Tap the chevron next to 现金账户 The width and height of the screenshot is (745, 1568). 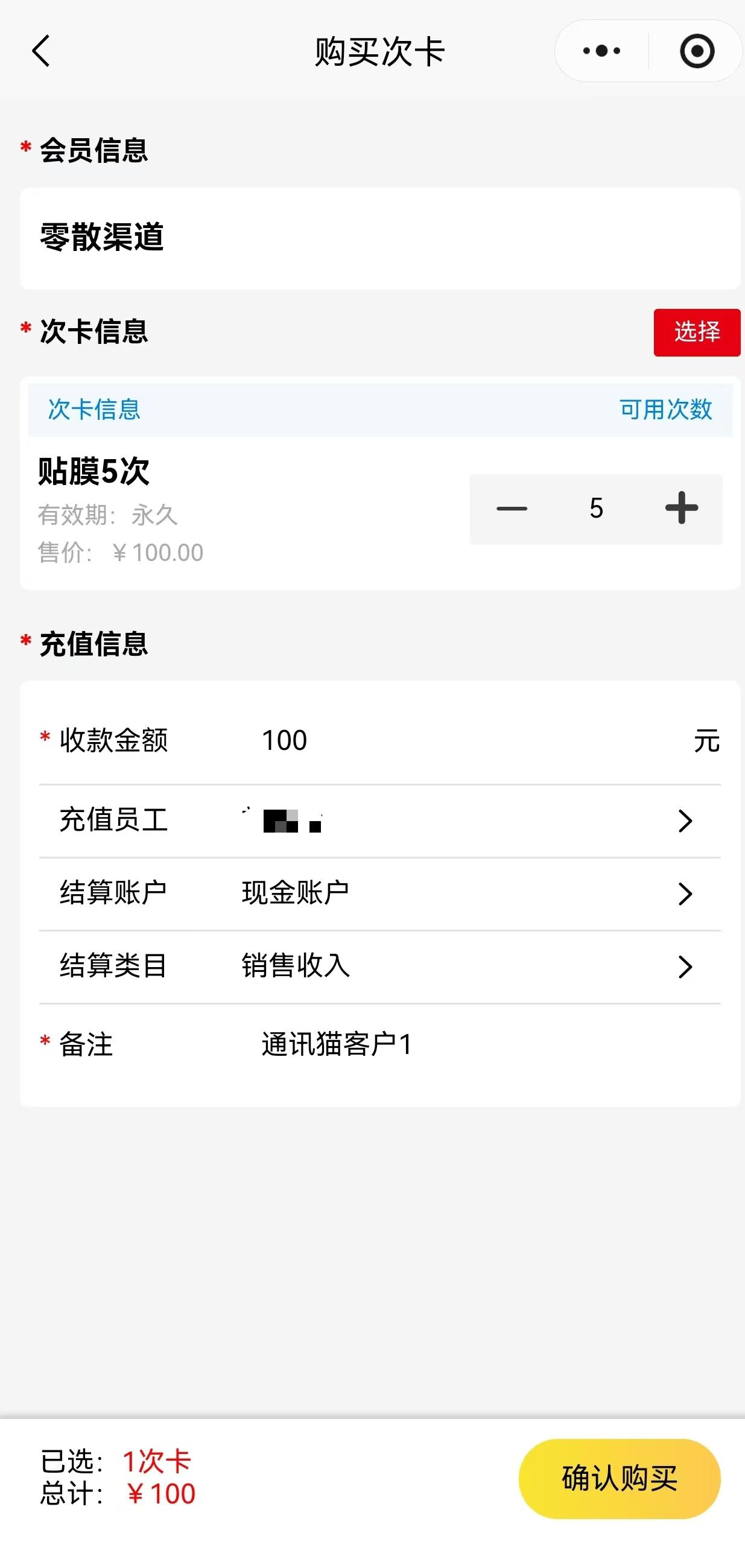click(x=686, y=894)
